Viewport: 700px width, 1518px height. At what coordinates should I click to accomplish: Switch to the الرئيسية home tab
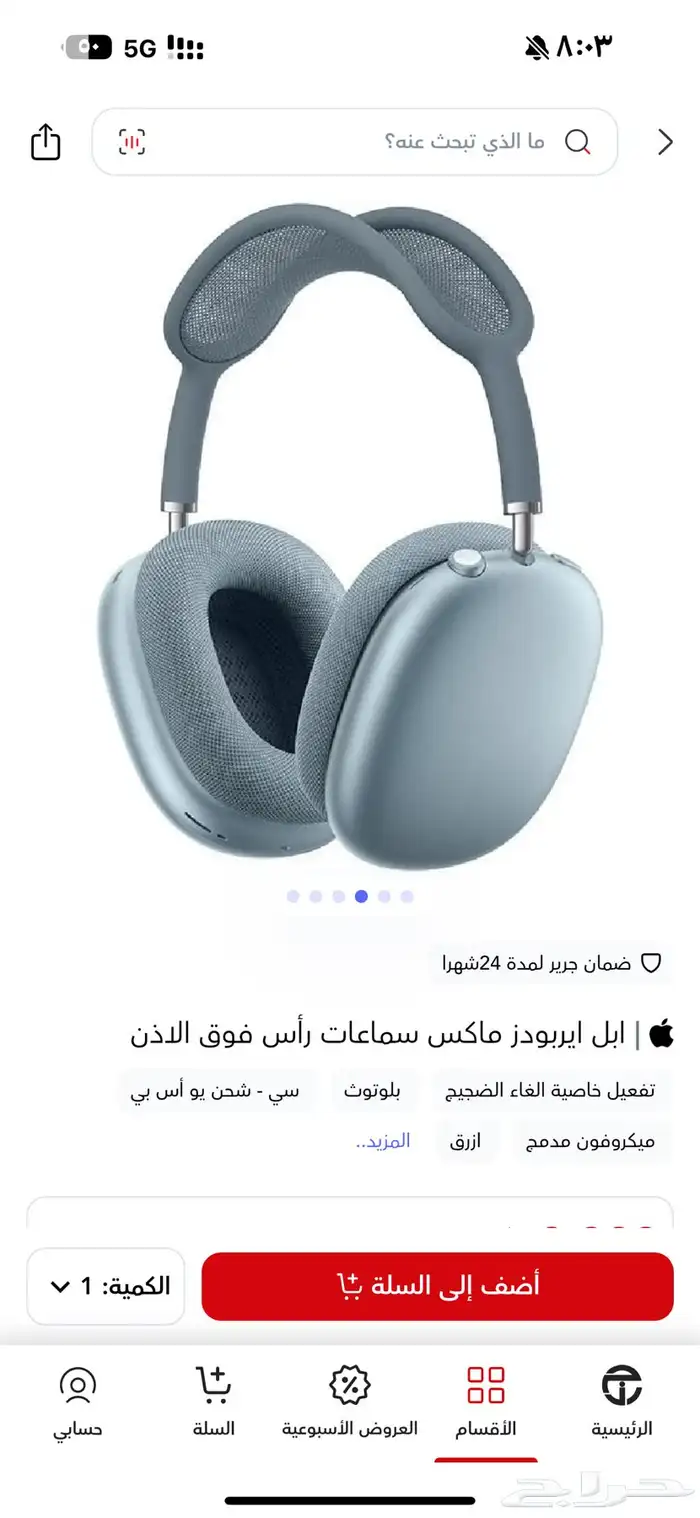(x=621, y=1402)
